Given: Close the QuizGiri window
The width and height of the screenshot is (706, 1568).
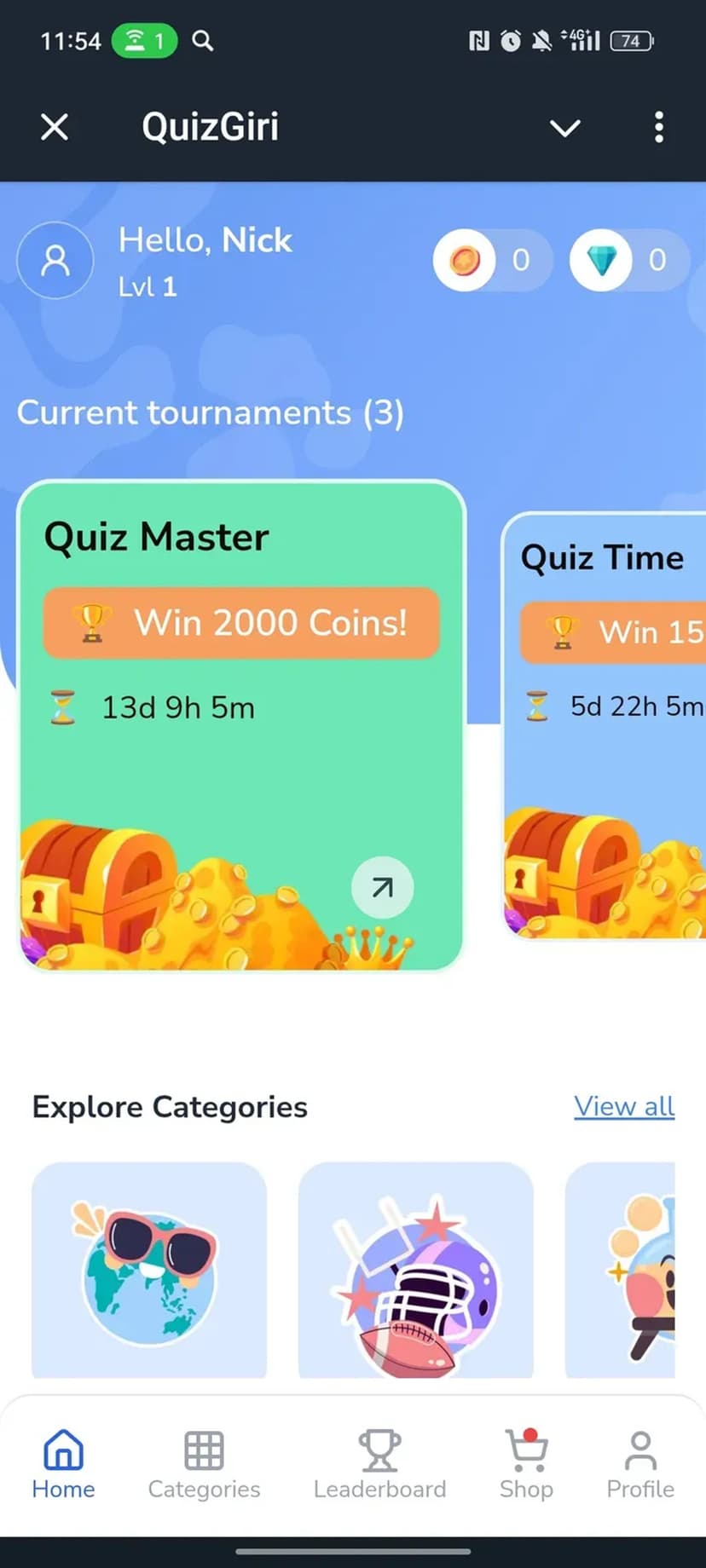Looking at the screenshot, I should pos(55,128).
